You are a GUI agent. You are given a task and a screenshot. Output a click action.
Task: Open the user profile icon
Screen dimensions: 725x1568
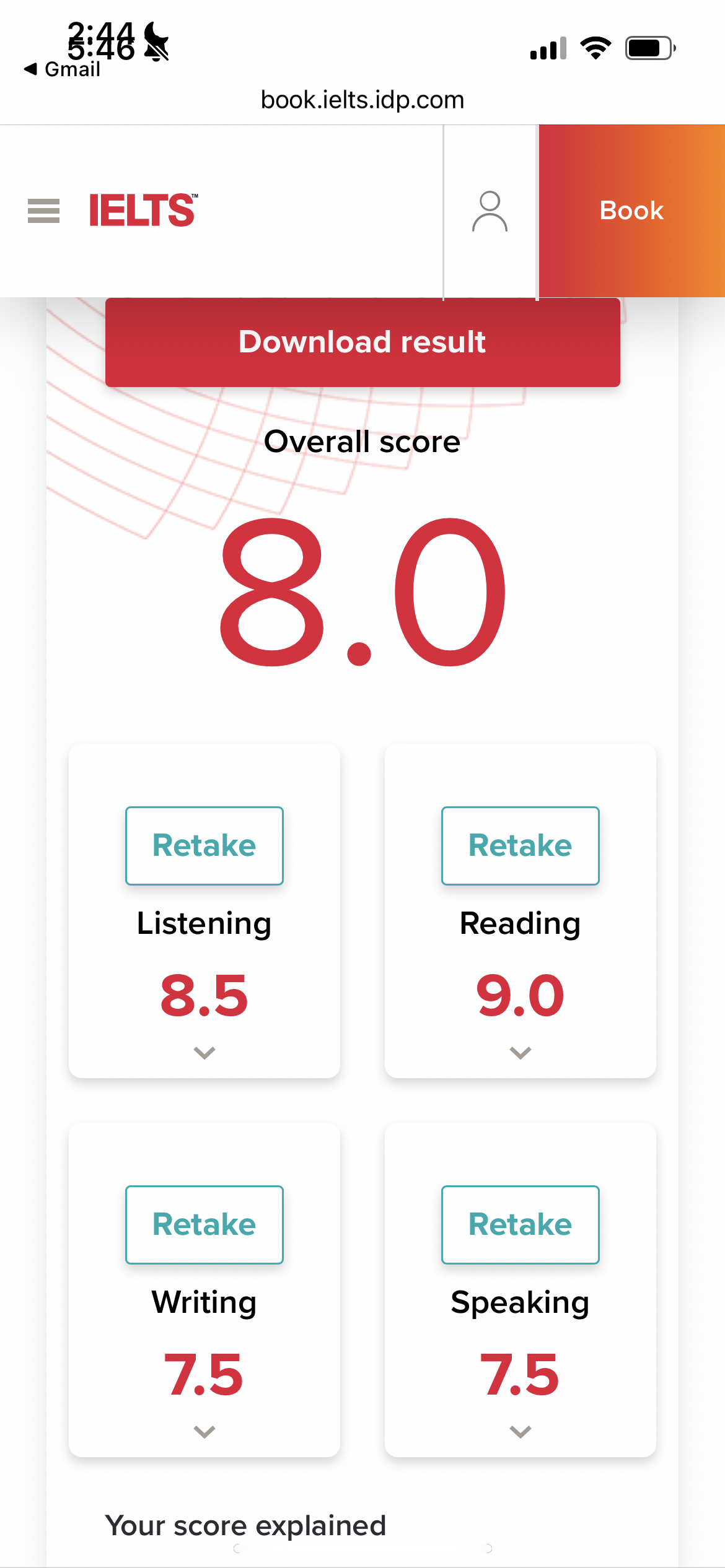click(x=490, y=211)
